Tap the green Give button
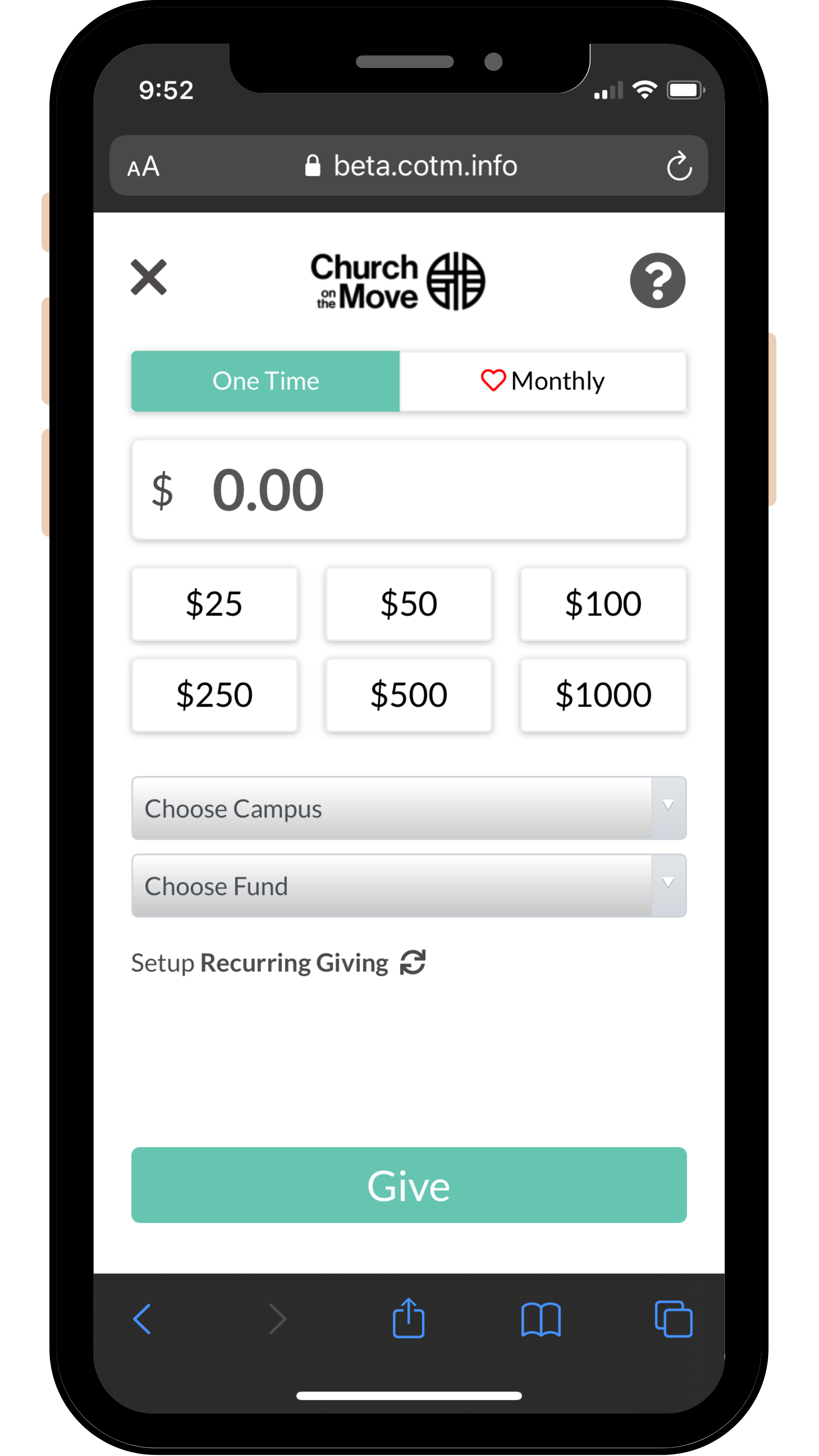 point(409,1185)
